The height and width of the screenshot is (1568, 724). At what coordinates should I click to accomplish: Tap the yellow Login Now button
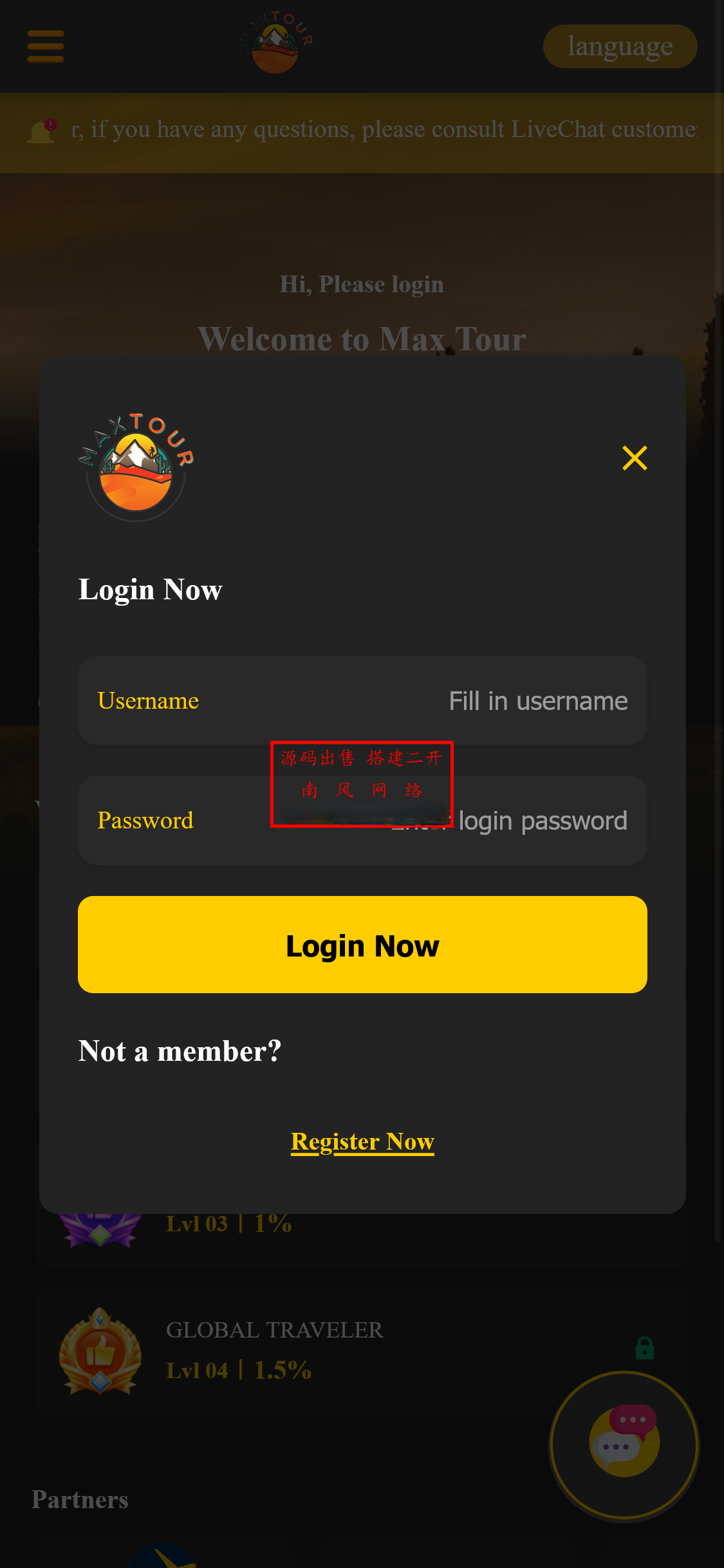click(362, 944)
